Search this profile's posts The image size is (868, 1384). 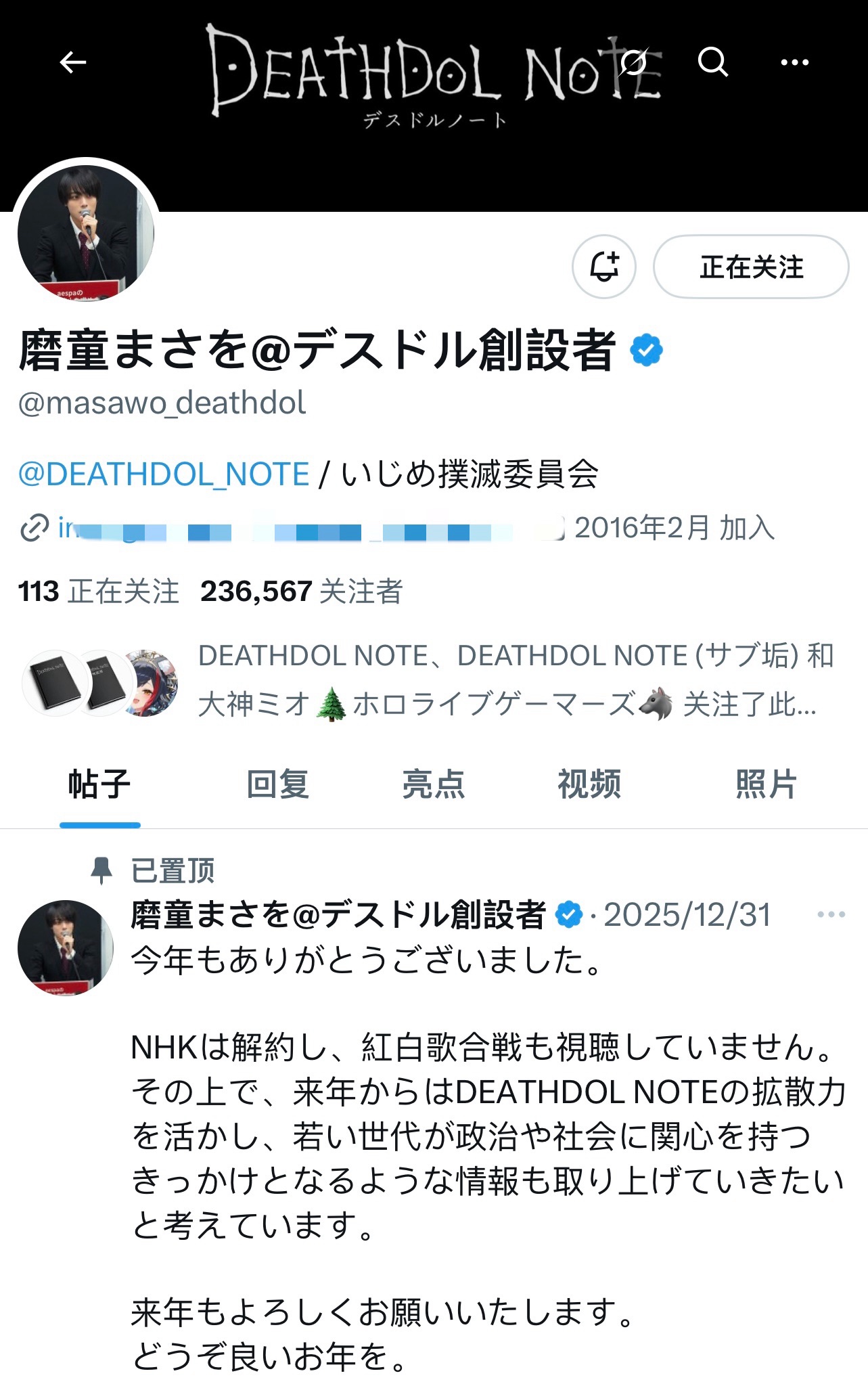(713, 63)
